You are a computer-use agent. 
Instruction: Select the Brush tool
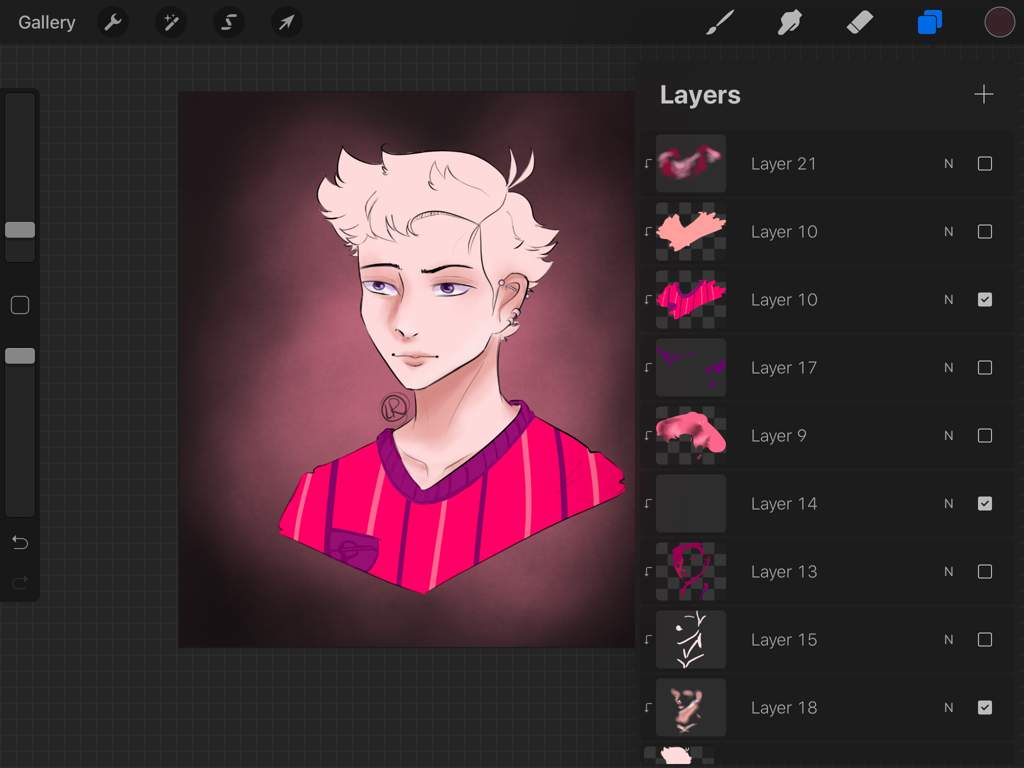click(720, 22)
